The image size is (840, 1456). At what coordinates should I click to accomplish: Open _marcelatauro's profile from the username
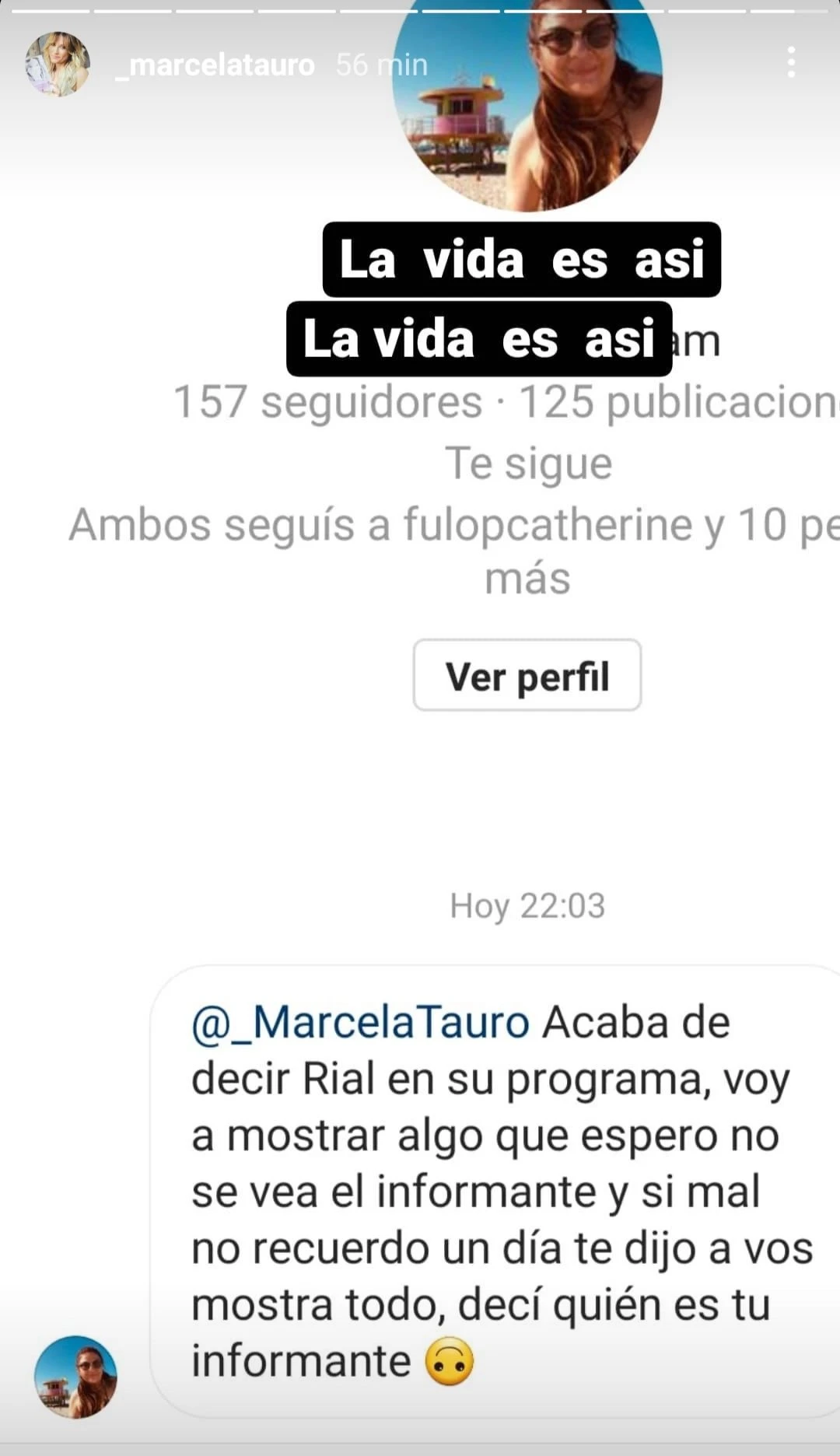point(215,65)
